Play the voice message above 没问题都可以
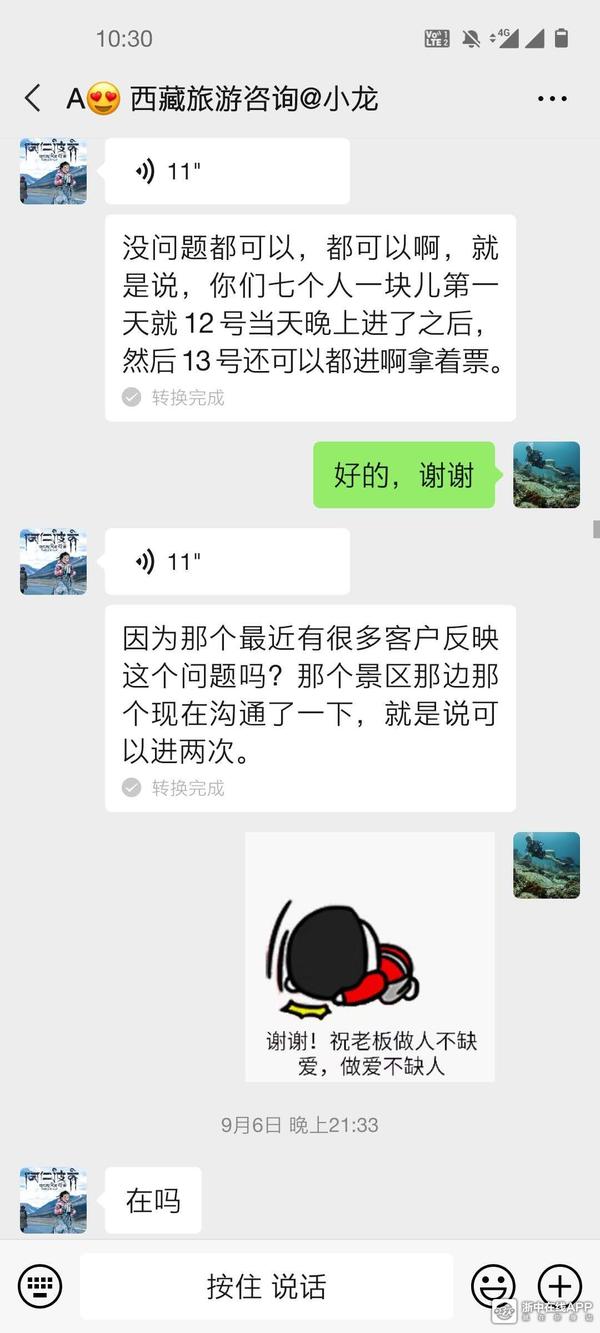 tap(227, 172)
